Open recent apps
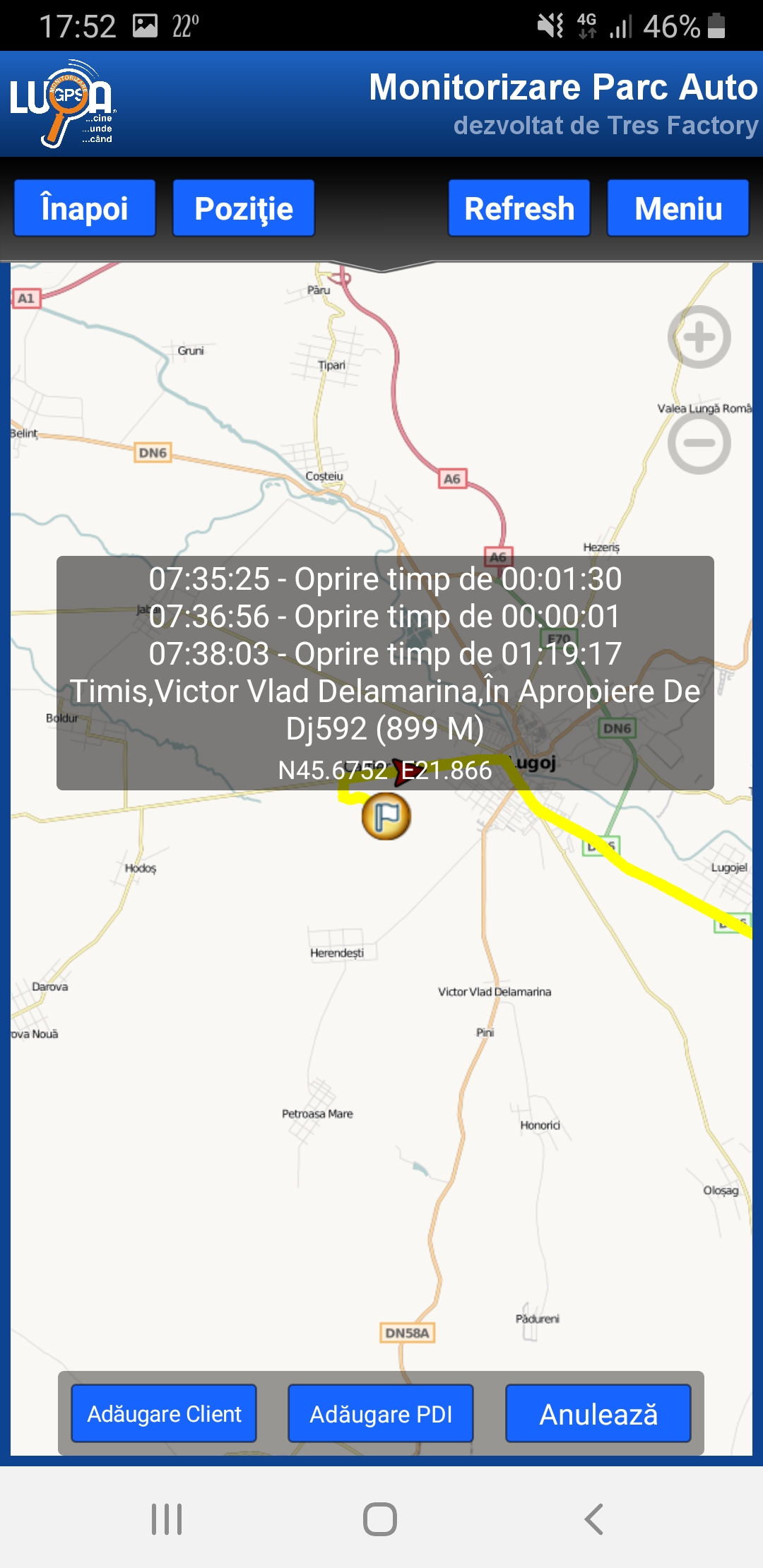The width and height of the screenshot is (763, 1568). pos(167,1519)
